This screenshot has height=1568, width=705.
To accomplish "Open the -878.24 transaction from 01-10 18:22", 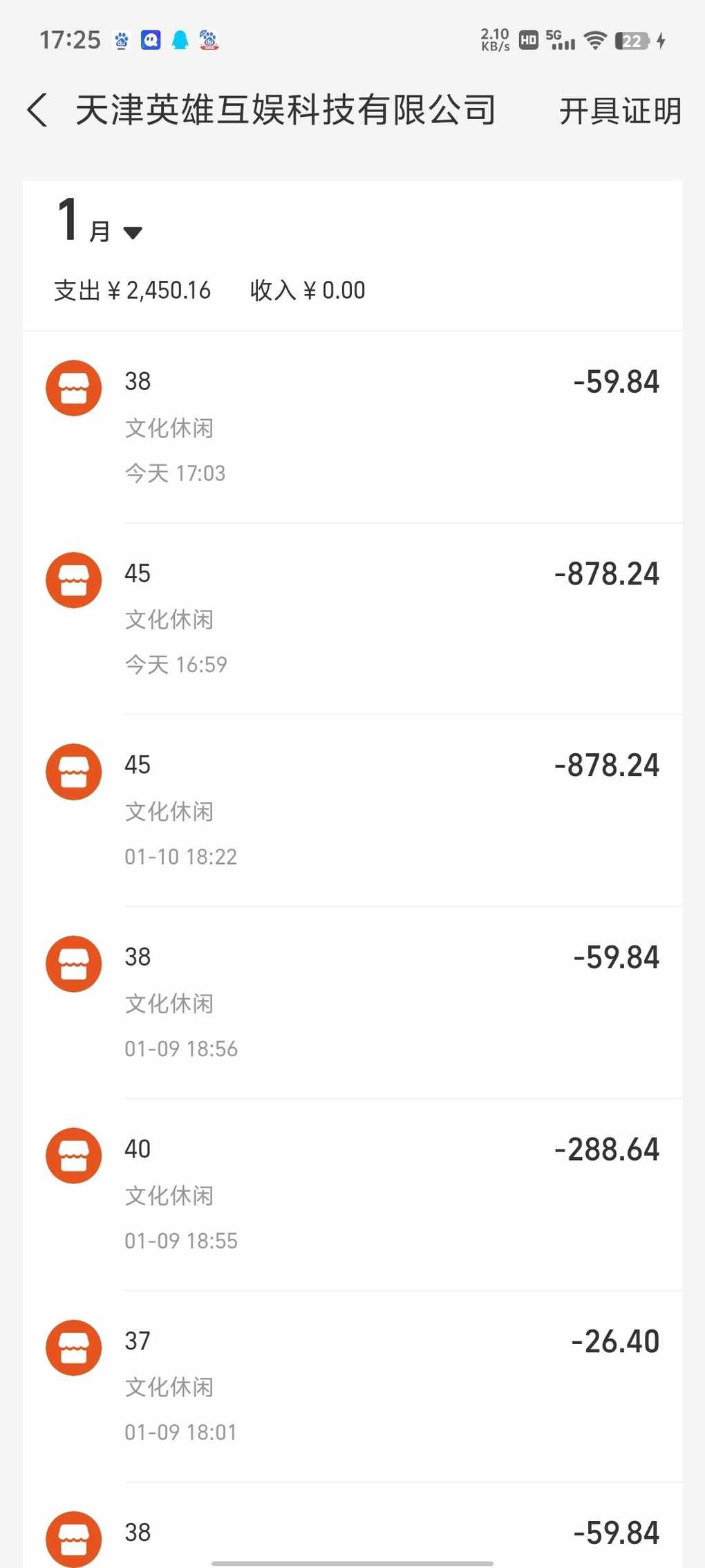I will coord(352,811).
